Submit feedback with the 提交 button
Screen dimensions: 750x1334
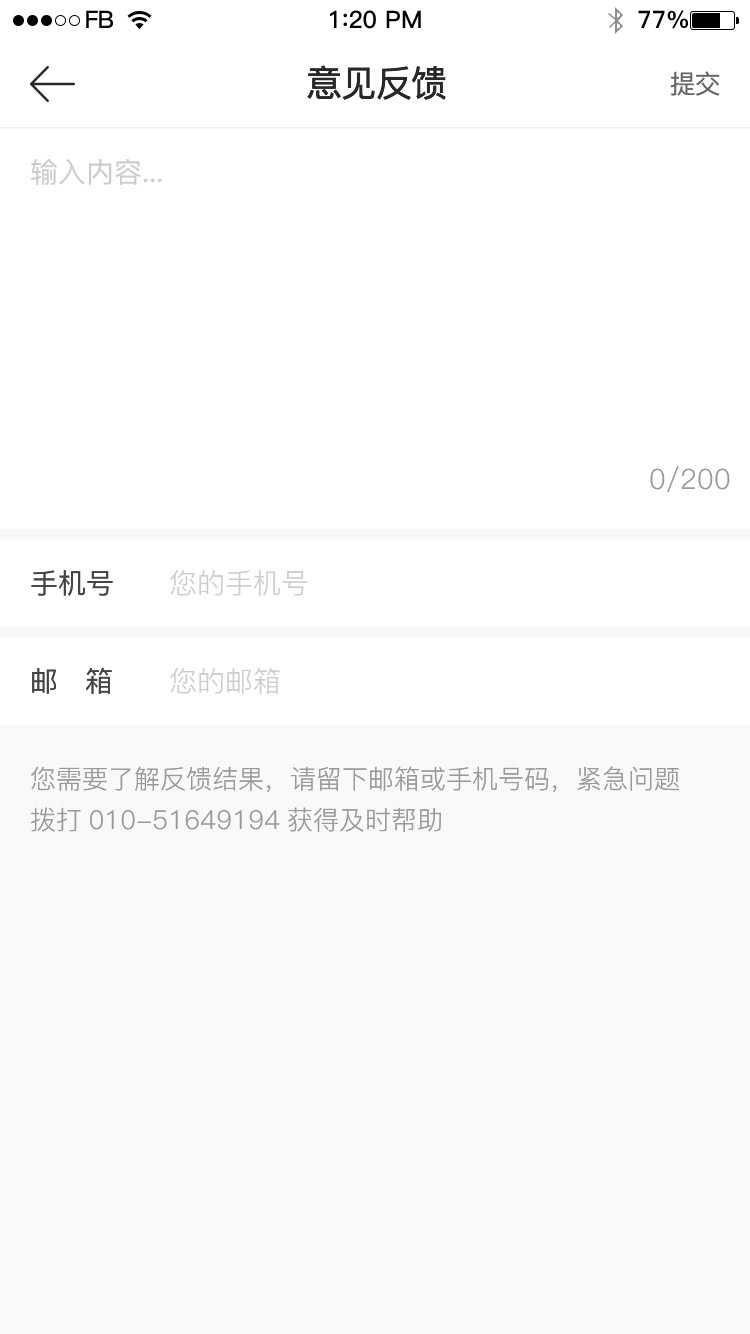695,84
